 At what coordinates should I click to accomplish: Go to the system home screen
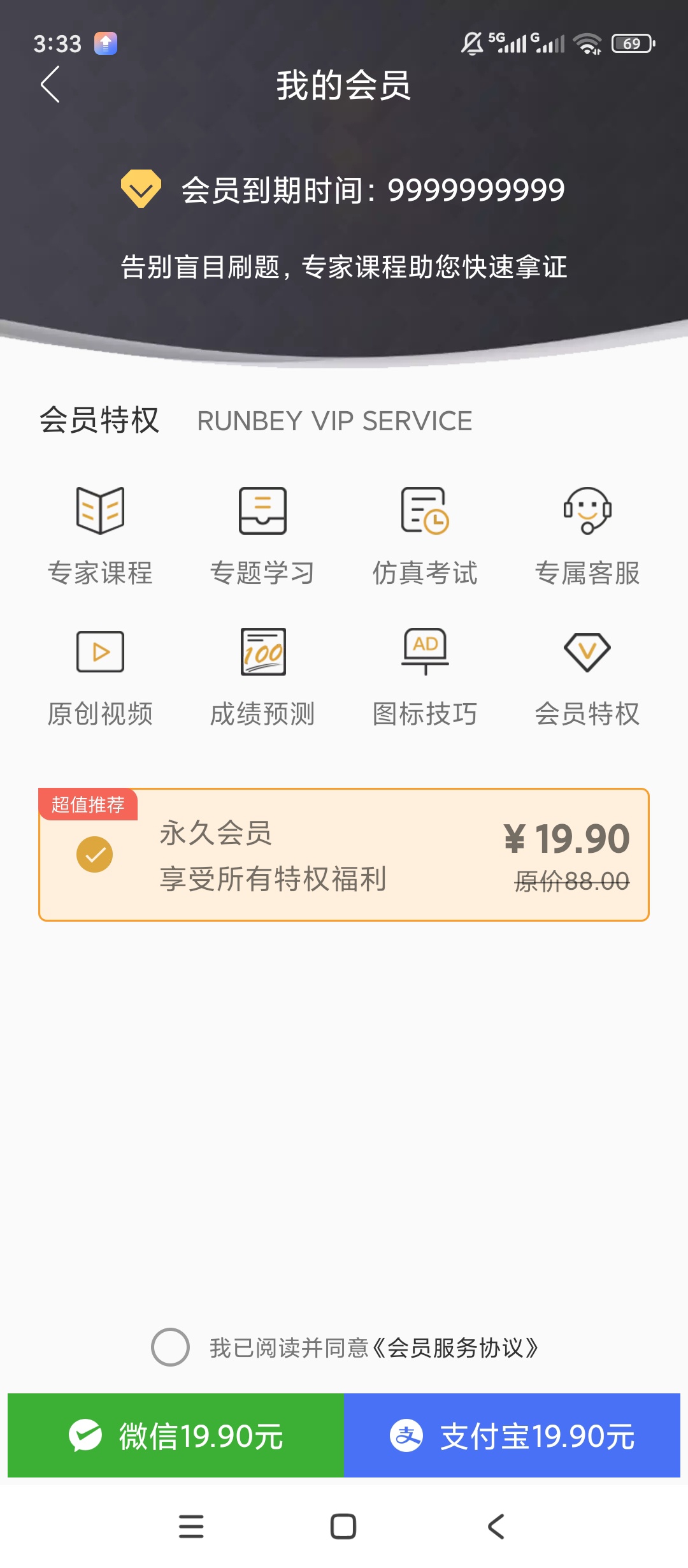343,1527
